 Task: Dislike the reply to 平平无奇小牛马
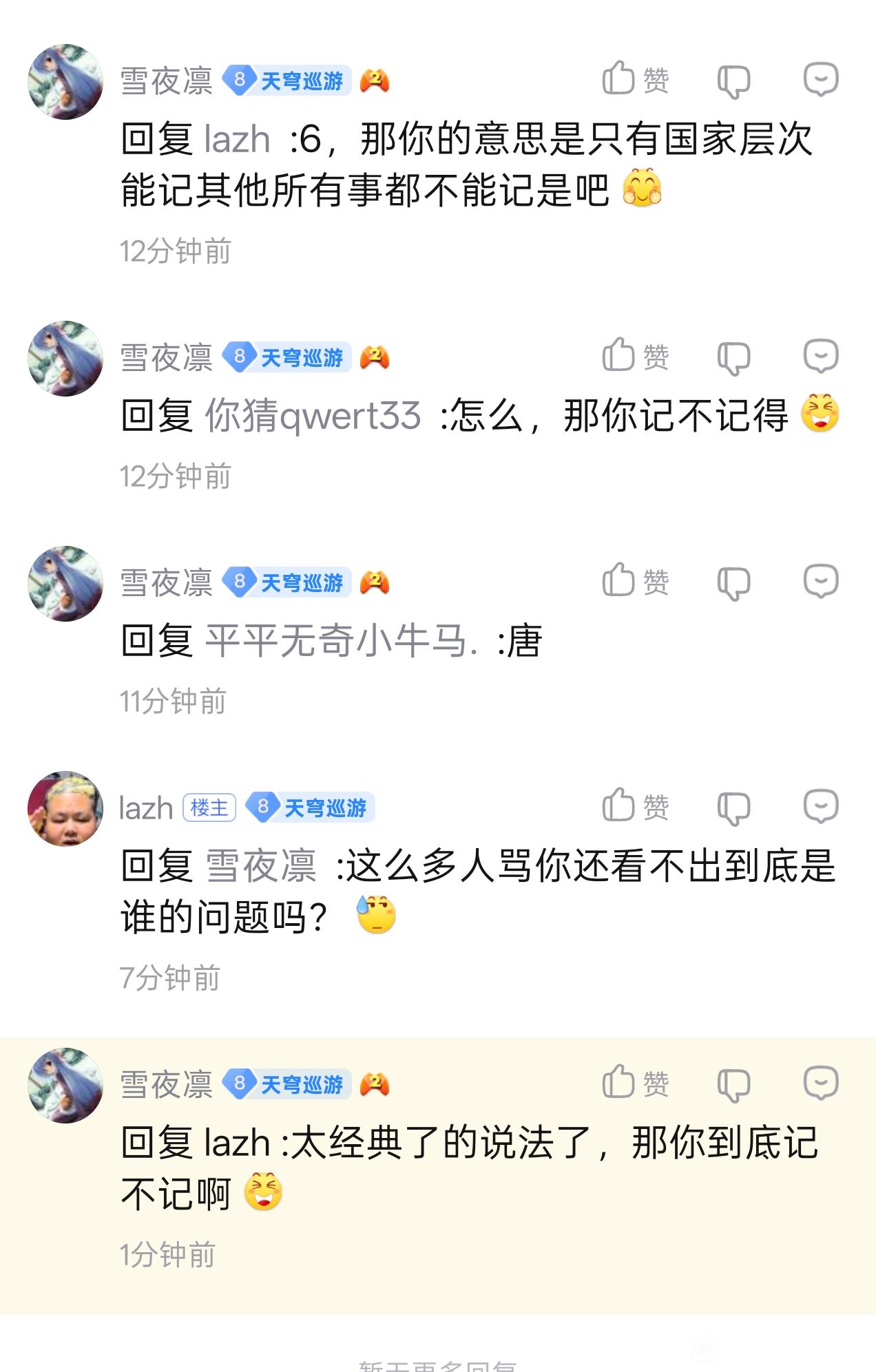(733, 583)
